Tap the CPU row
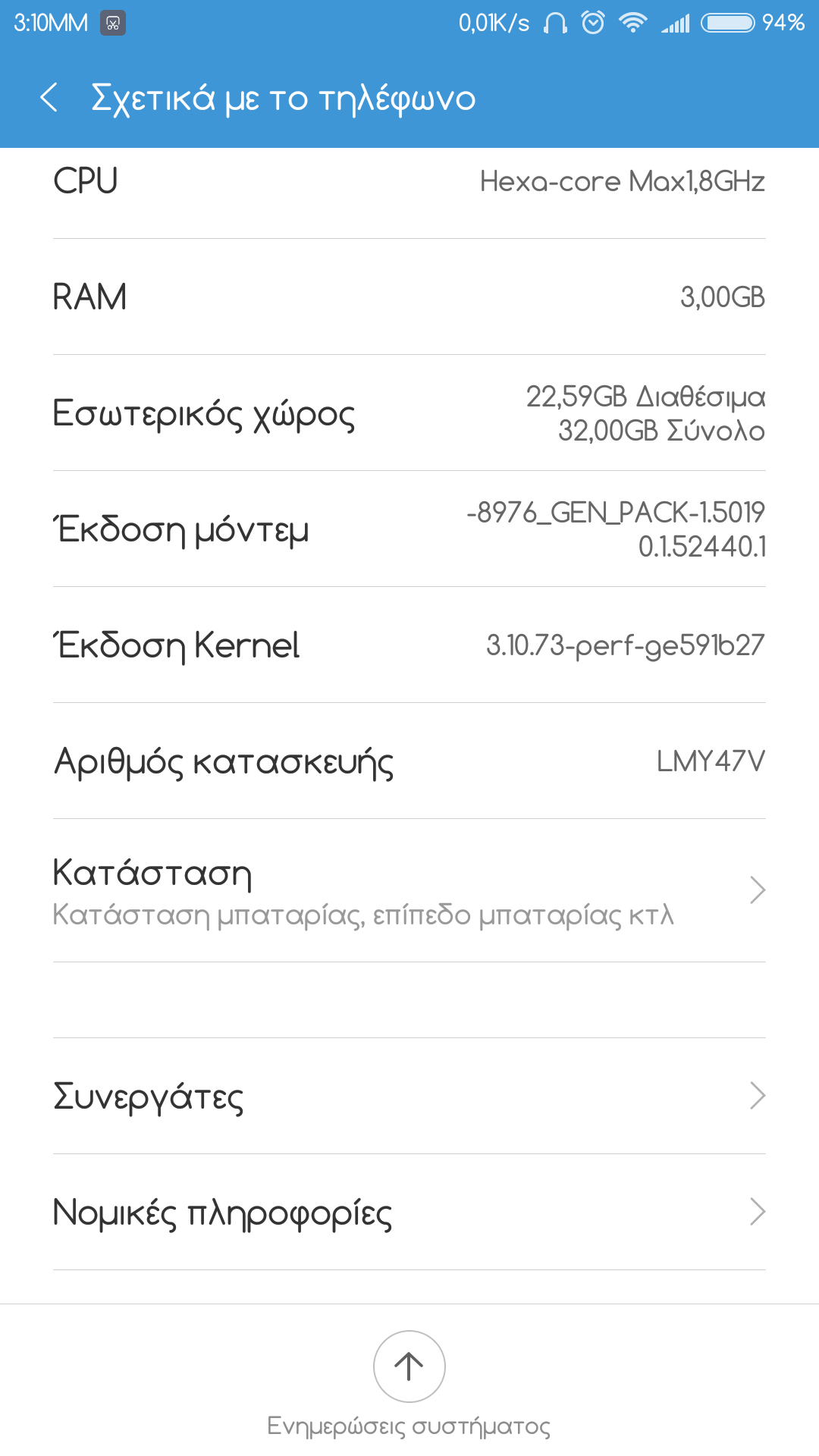This screenshot has height=1456, width=819. [x=409, y=182]
